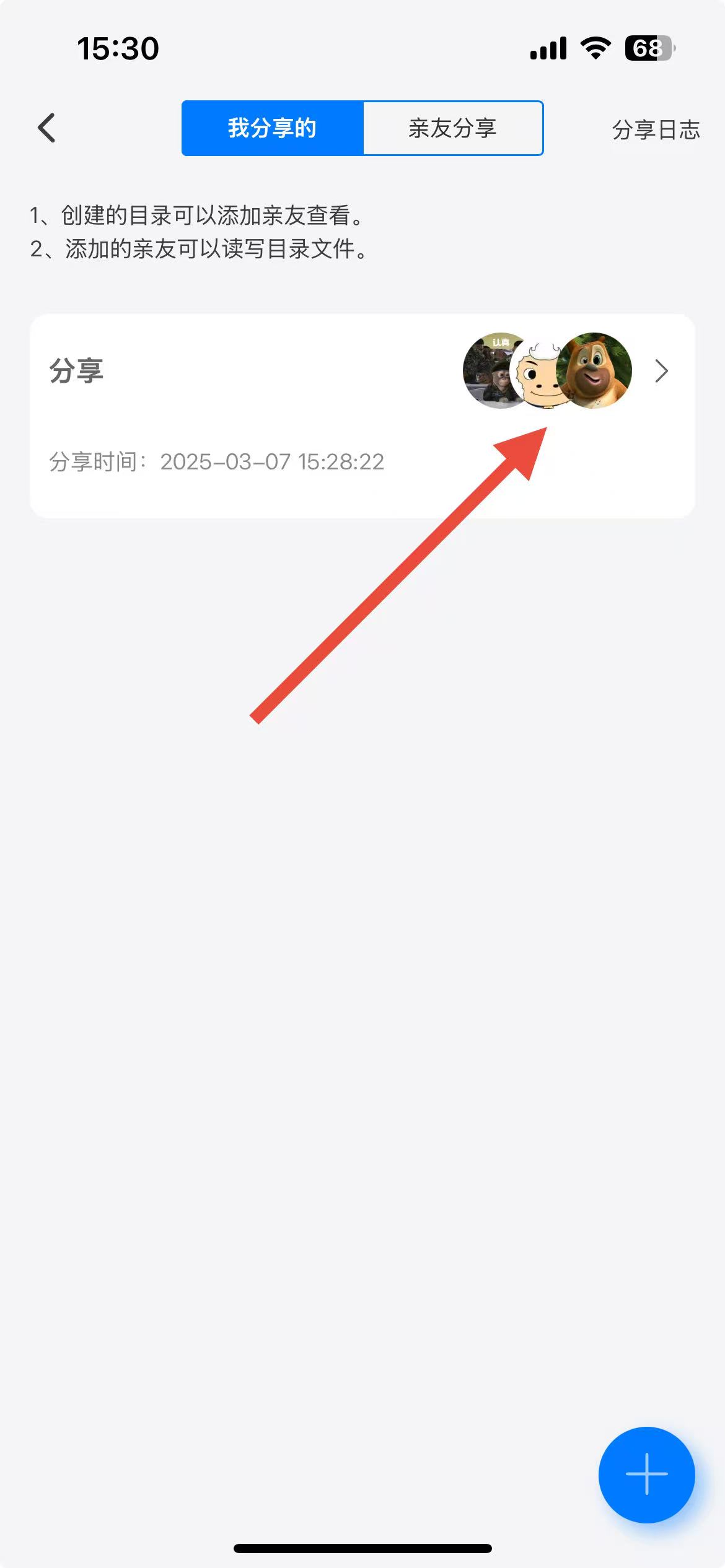Screen dimensions: 725x1568
Task: Select the 我分享的 tab
Action: tap(273, 128)
